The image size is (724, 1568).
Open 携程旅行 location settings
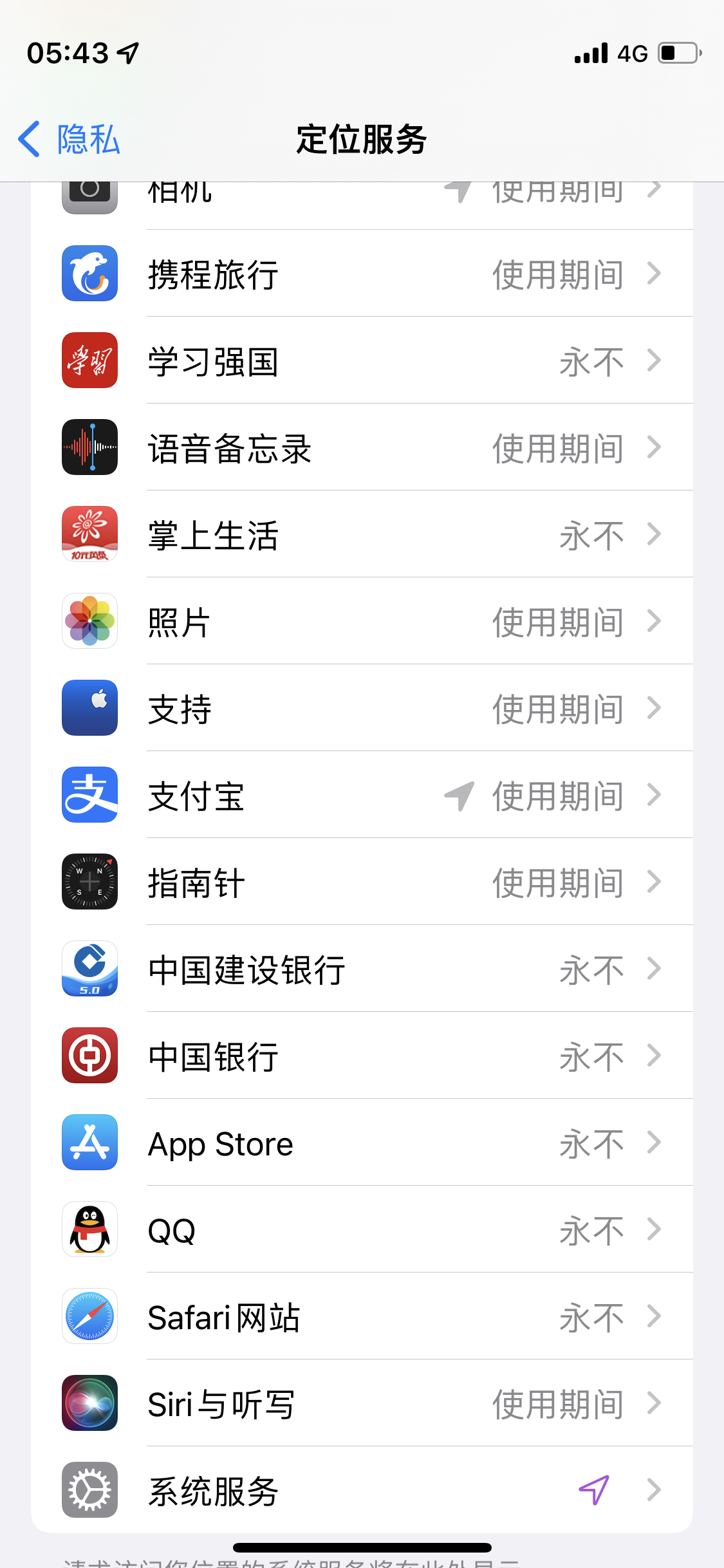click(362, 274)
